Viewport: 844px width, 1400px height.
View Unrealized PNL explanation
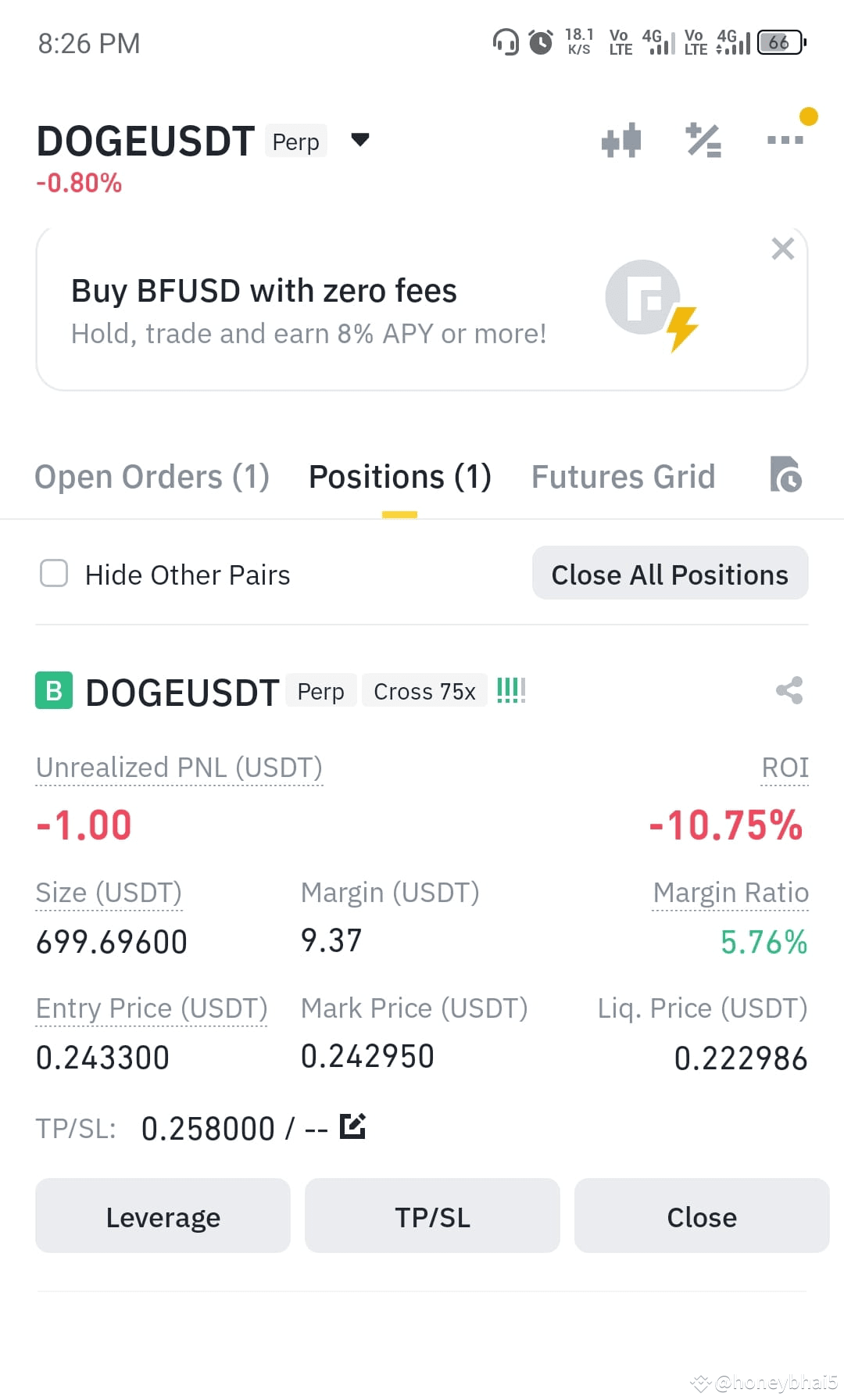click(179, 768)
